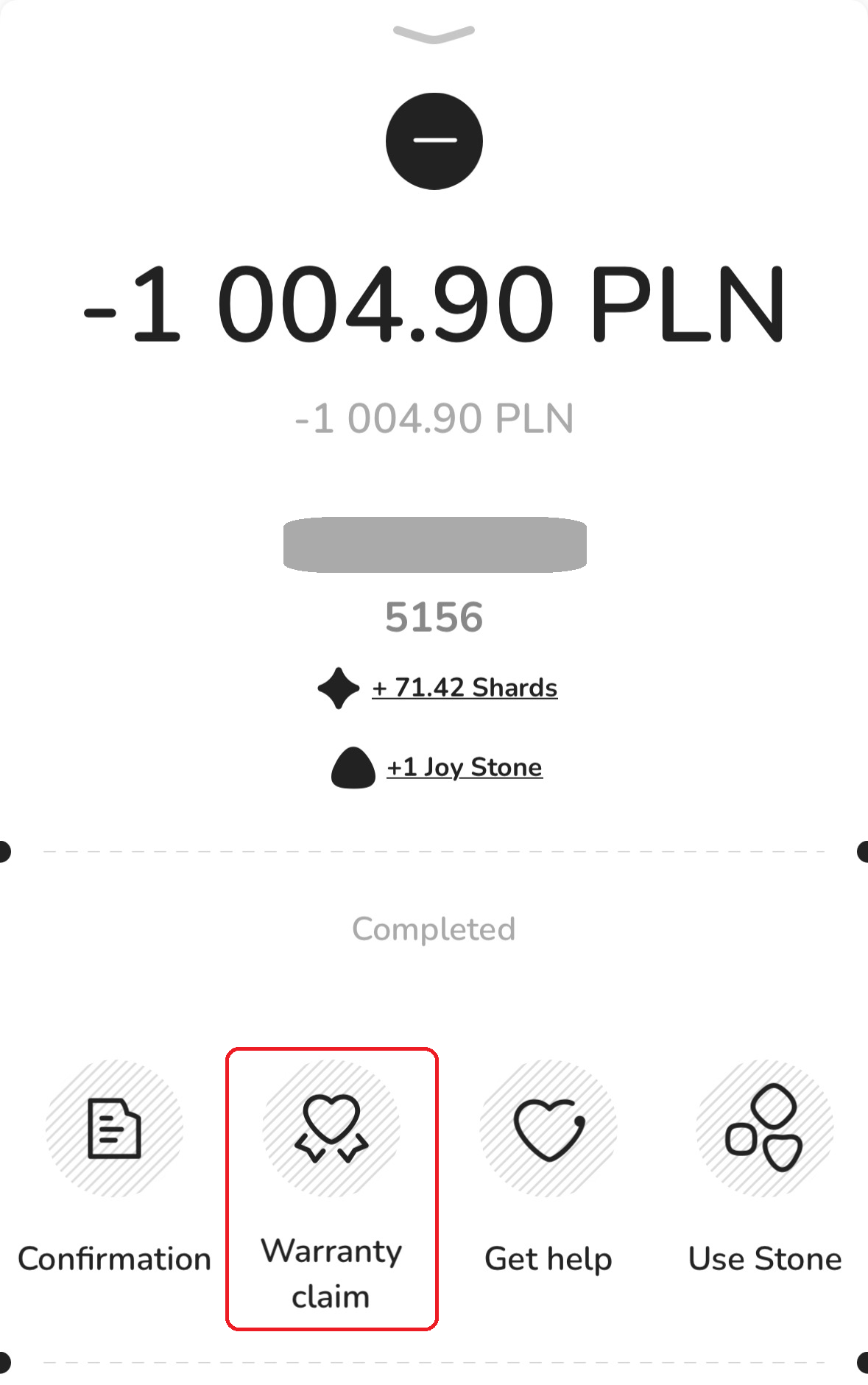Open the +71.42 Shards link

pos(464,688)
